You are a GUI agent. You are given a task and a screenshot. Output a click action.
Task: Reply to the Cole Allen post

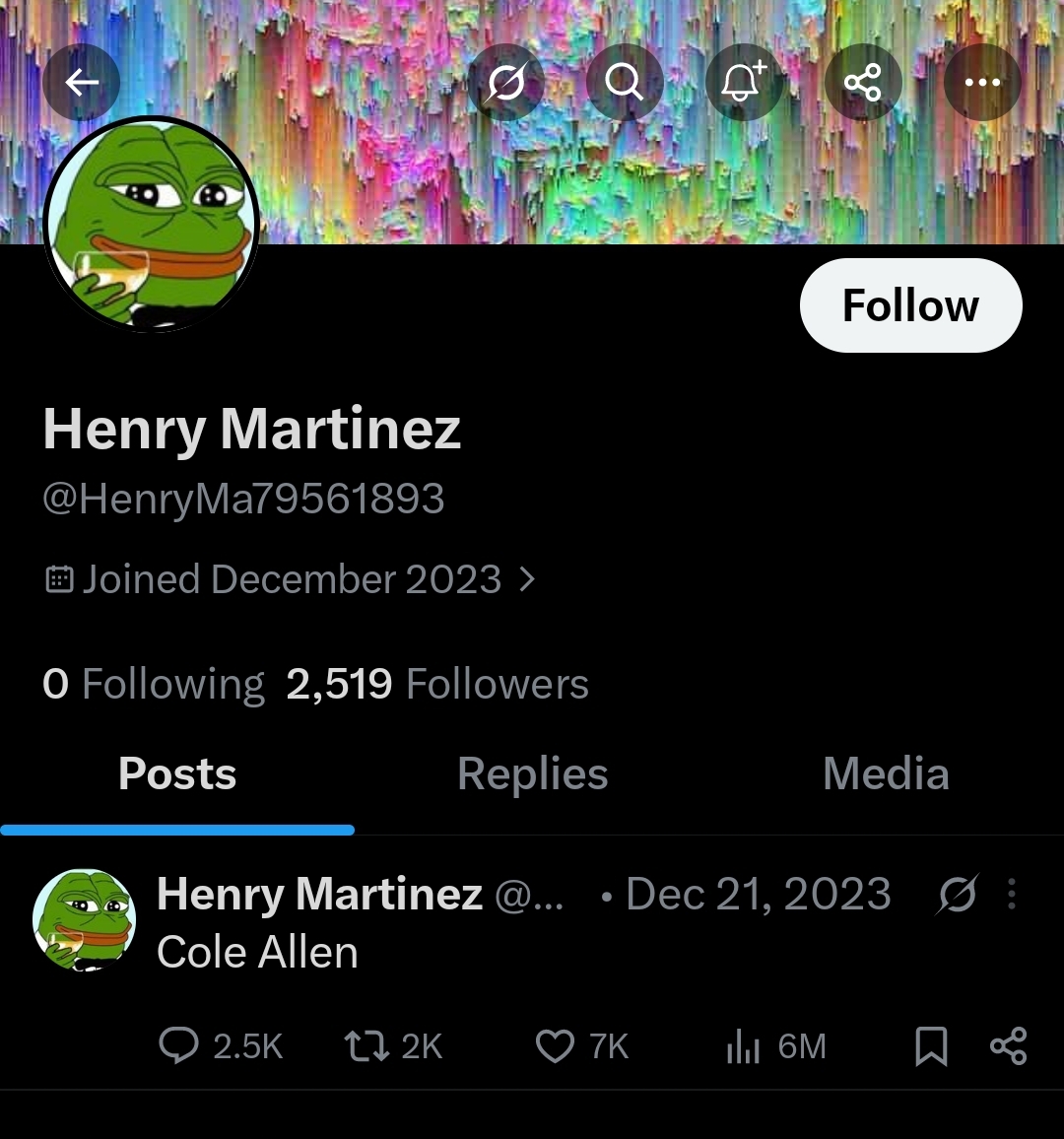tap(179, 1045)
